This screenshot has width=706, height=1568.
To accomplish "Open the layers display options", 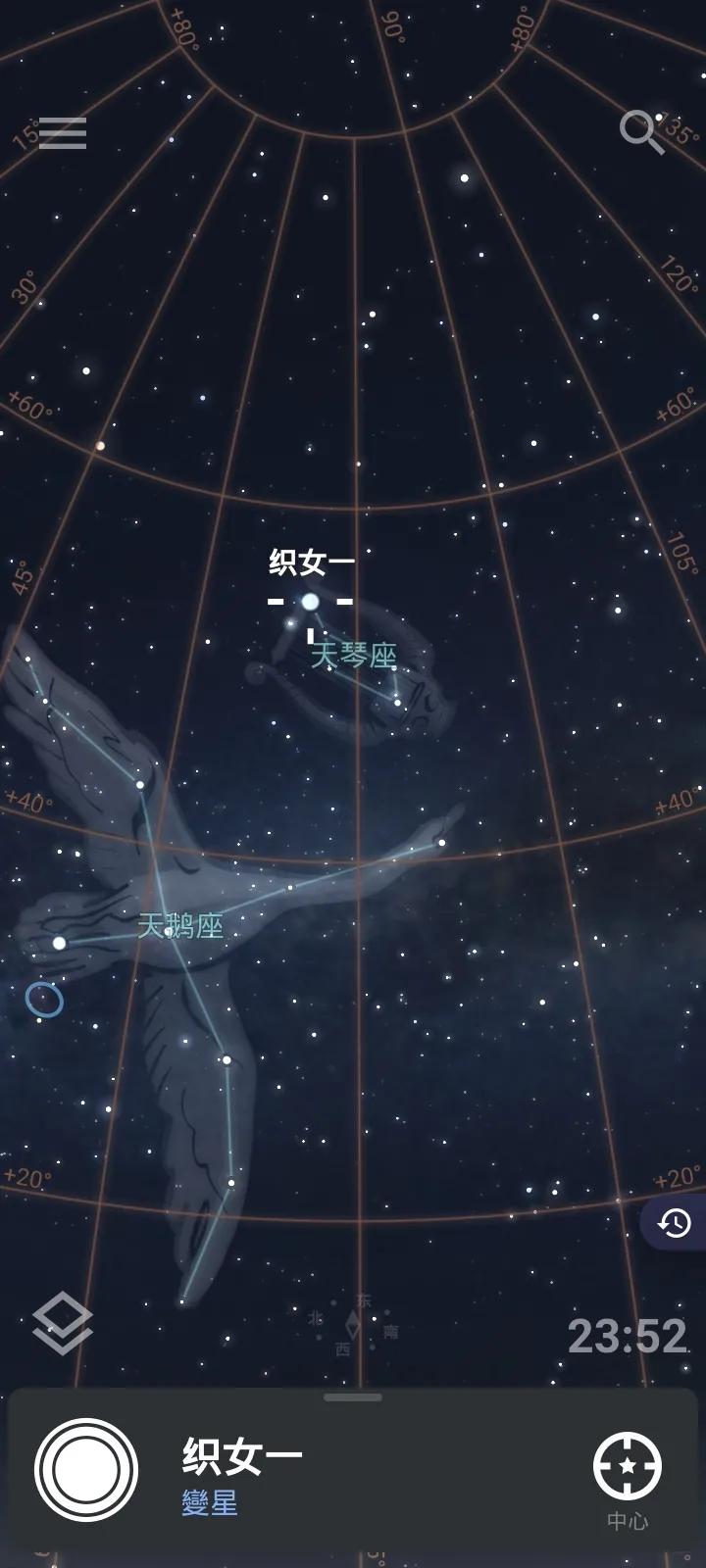I will 63,1323.
